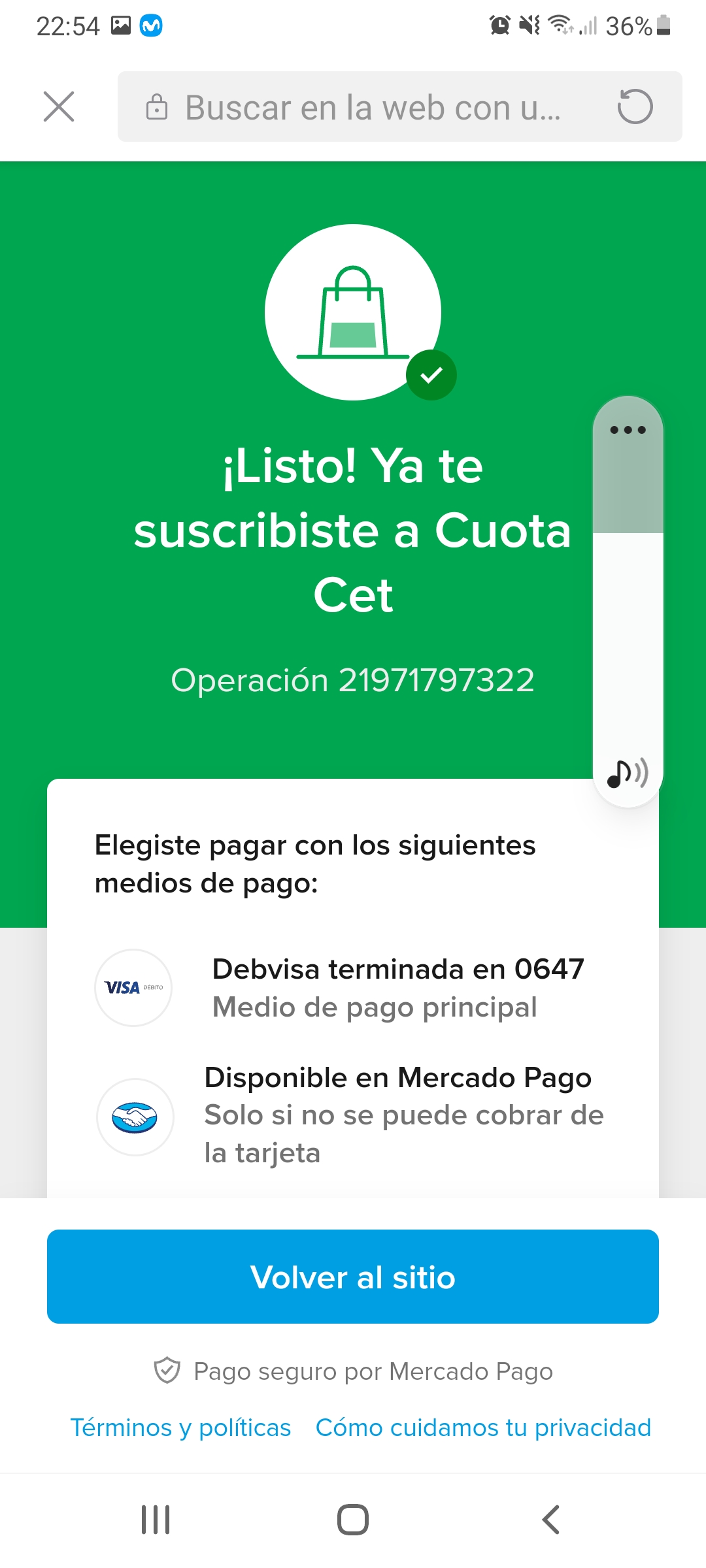Tap Volver al sitio button
The width and height of the screenshot is (706, 1568).
tap(353, 1277)
